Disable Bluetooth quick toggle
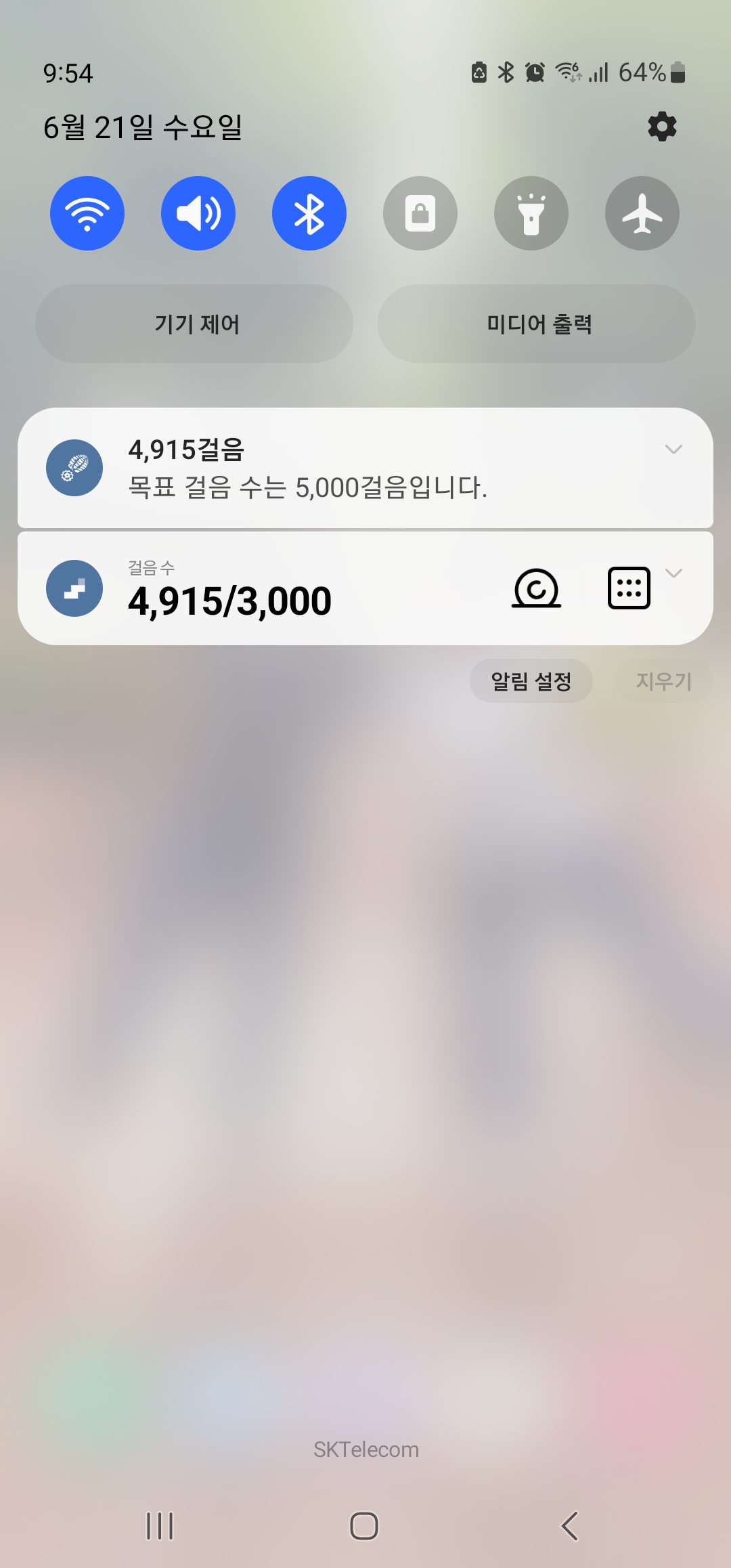This screenshot has height=1568, width=731. (x=309, y=213)
